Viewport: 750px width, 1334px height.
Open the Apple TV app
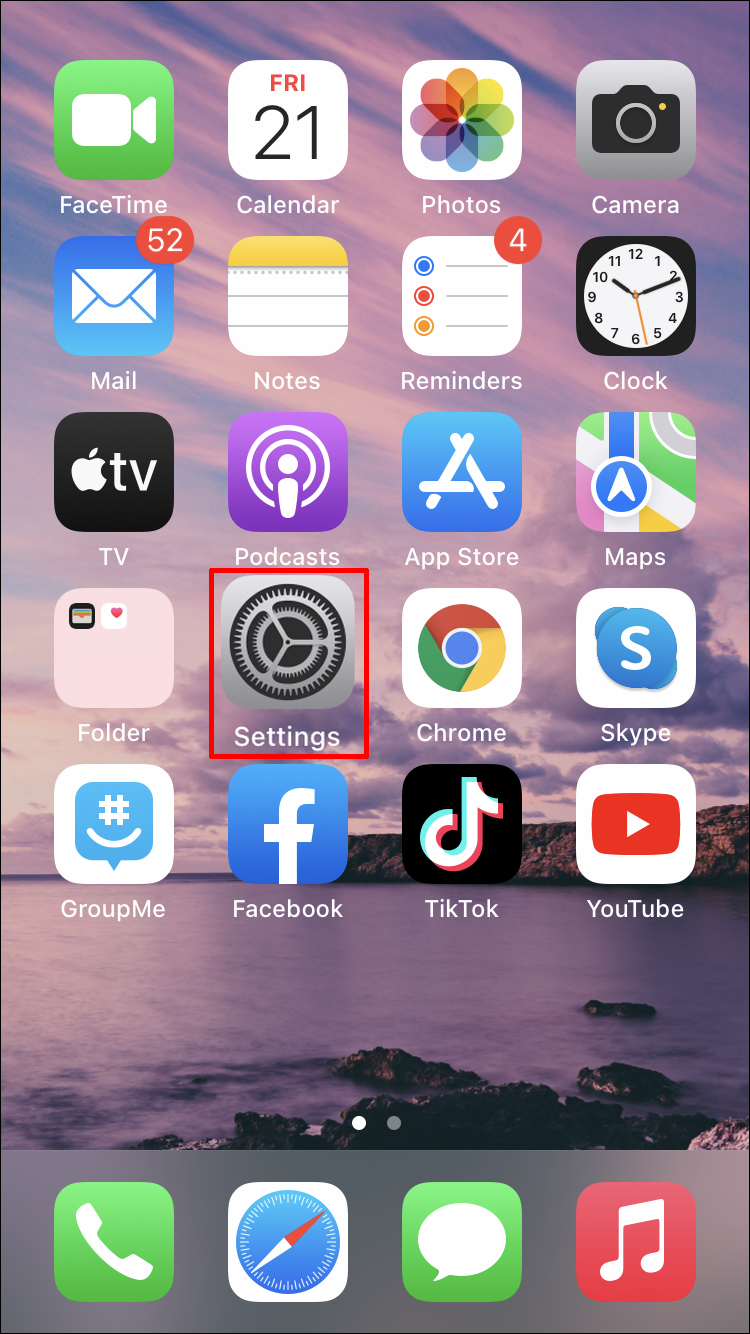point(114,472)
